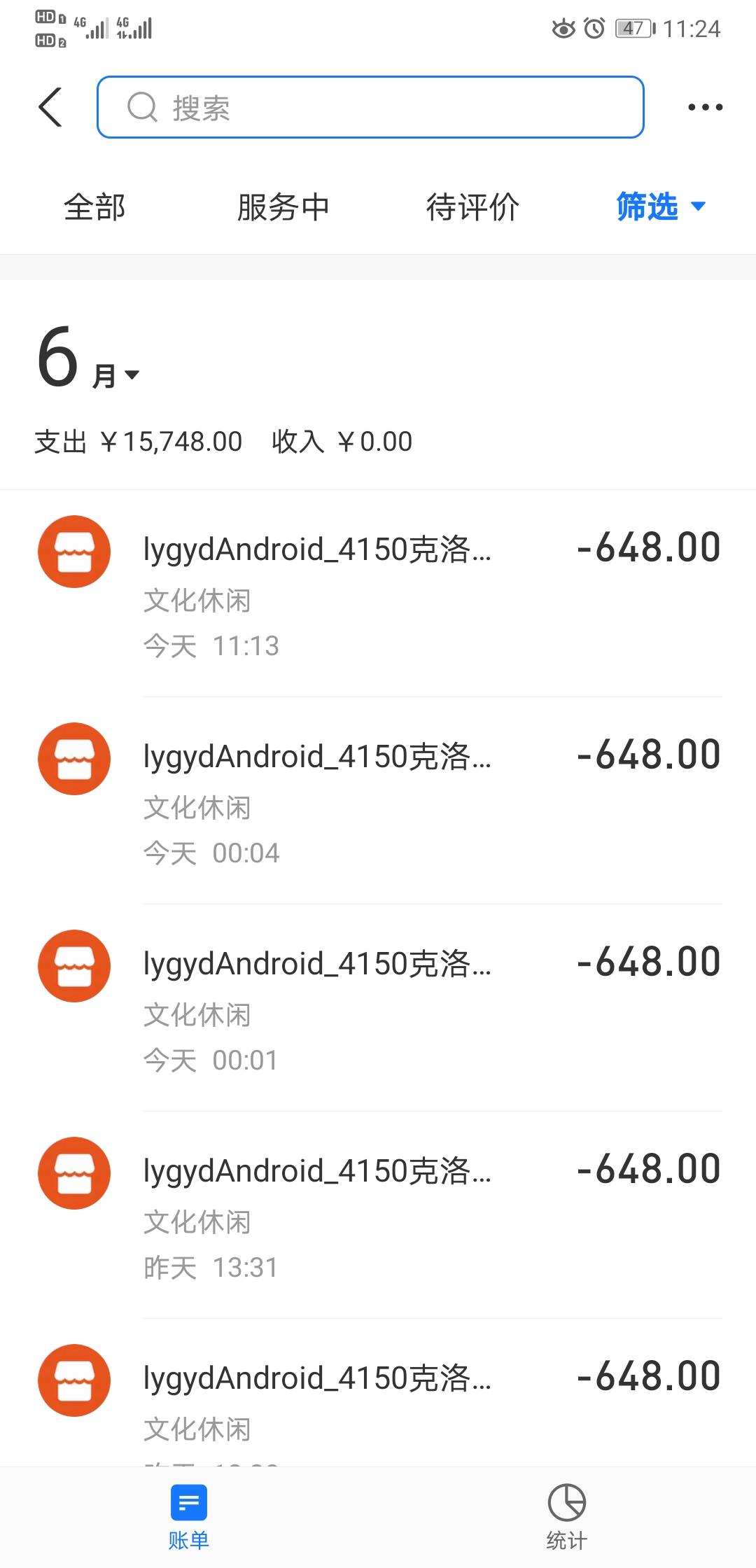This screenshot has width=756, height=1568.
Task: Go back using the back arrow
Action: pos(50,107)
